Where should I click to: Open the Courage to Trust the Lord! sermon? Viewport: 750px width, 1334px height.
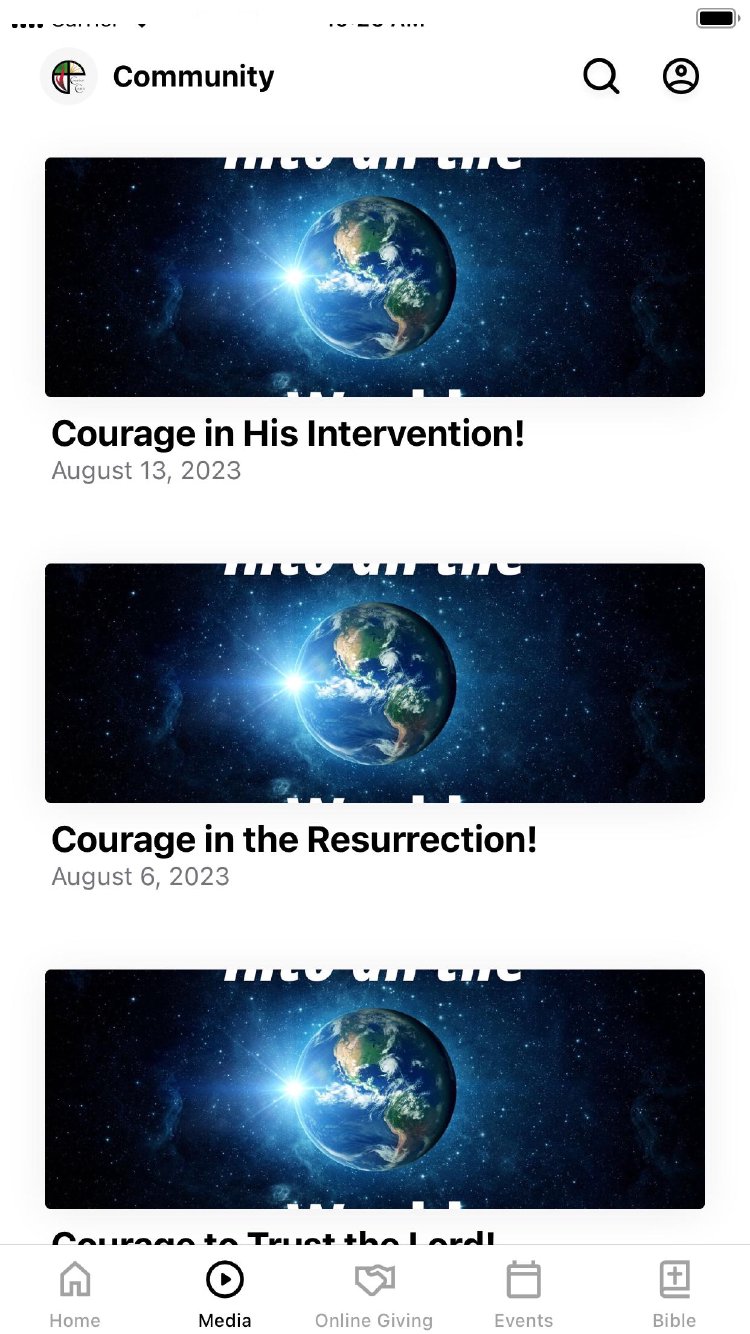point(375,1089)
